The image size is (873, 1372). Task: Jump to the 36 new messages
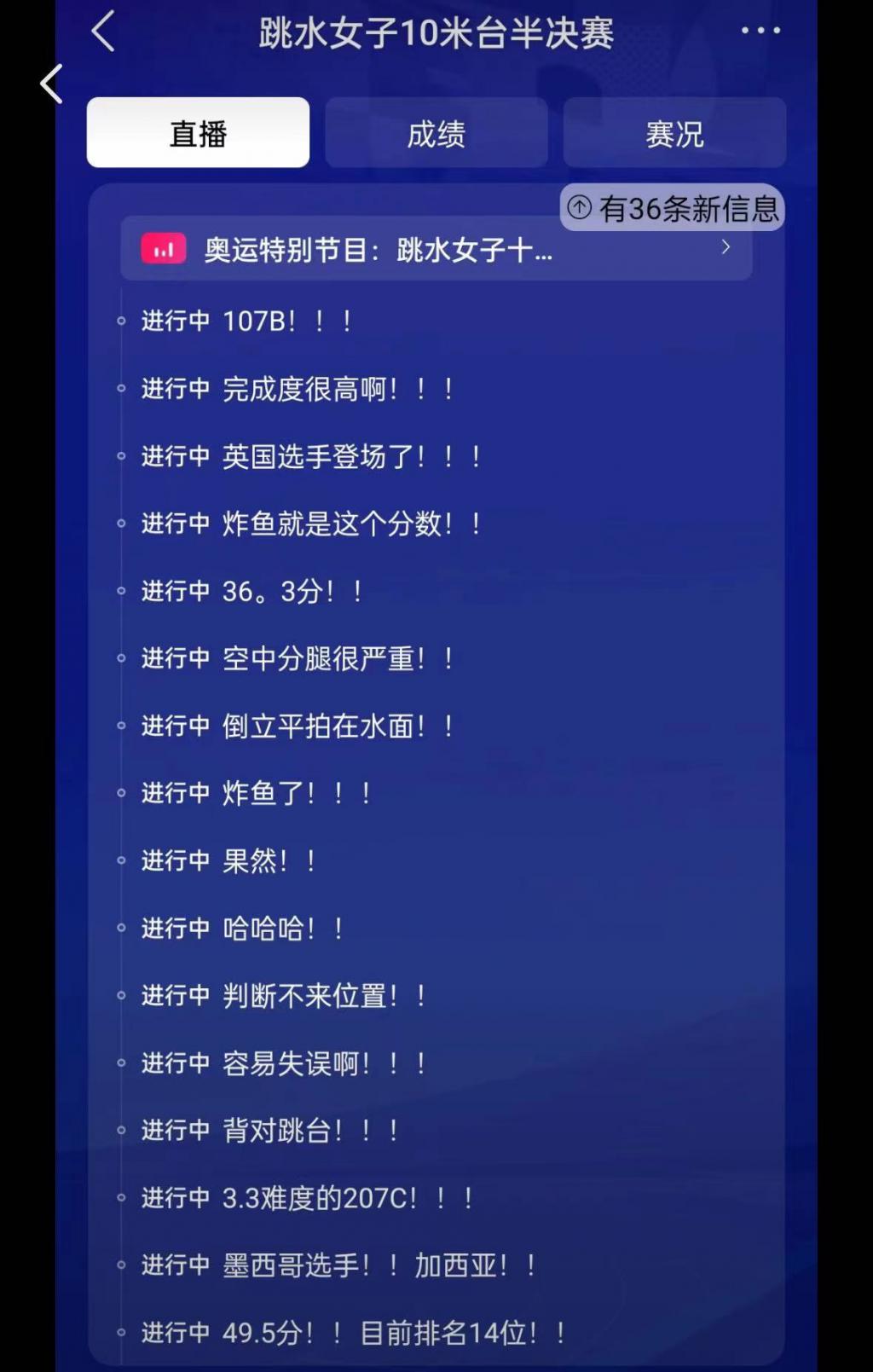coord(673,208)
